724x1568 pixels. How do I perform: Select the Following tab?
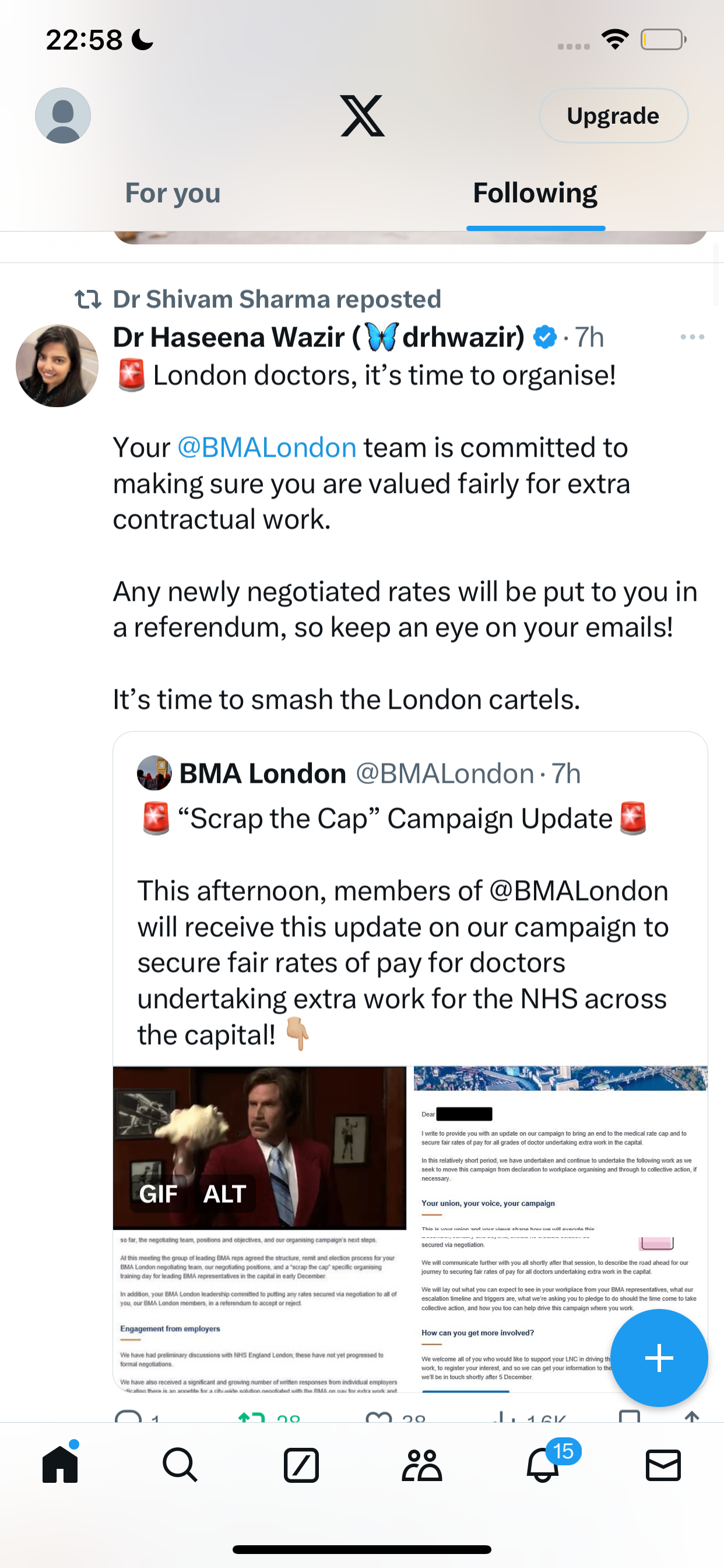point(535,193)
